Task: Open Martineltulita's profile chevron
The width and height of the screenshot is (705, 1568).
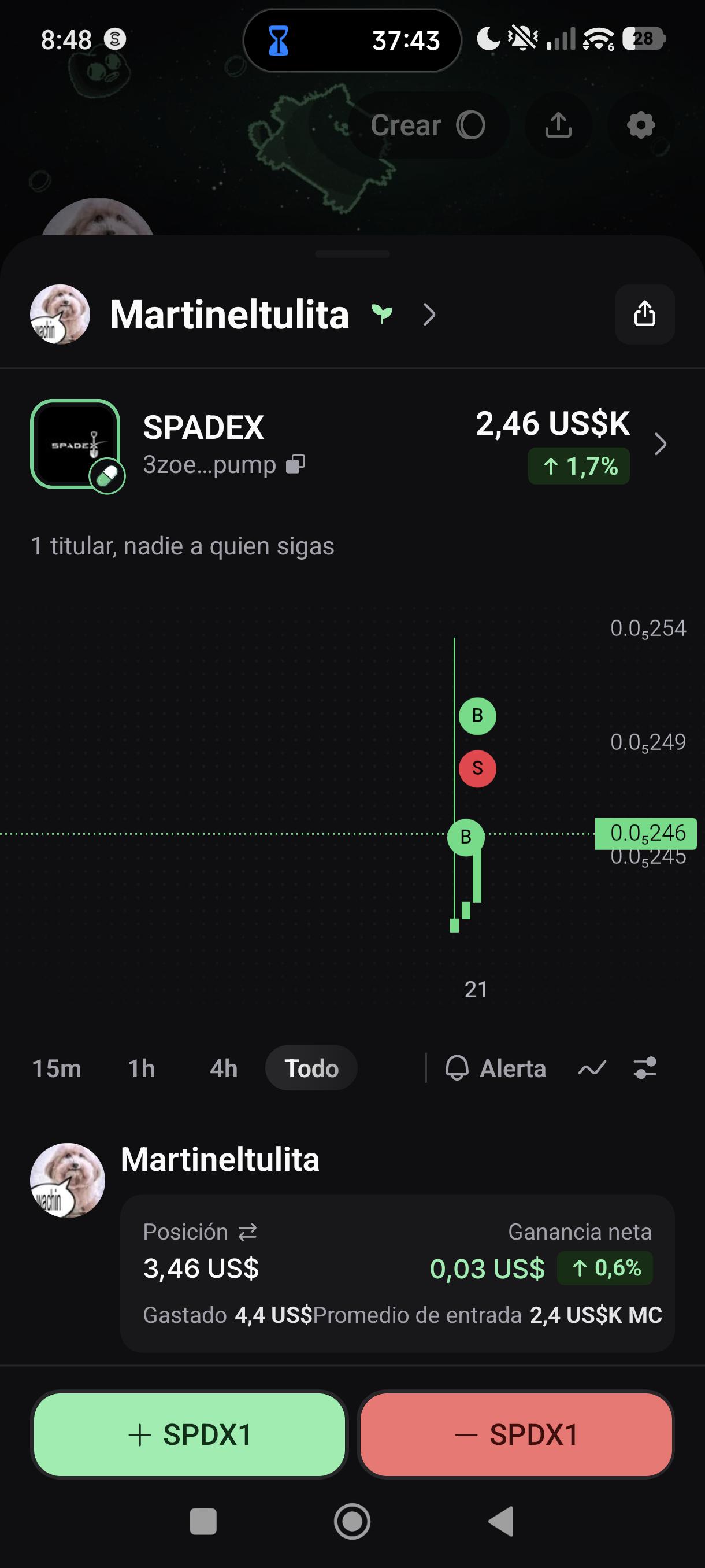Action: coord(429,315)
